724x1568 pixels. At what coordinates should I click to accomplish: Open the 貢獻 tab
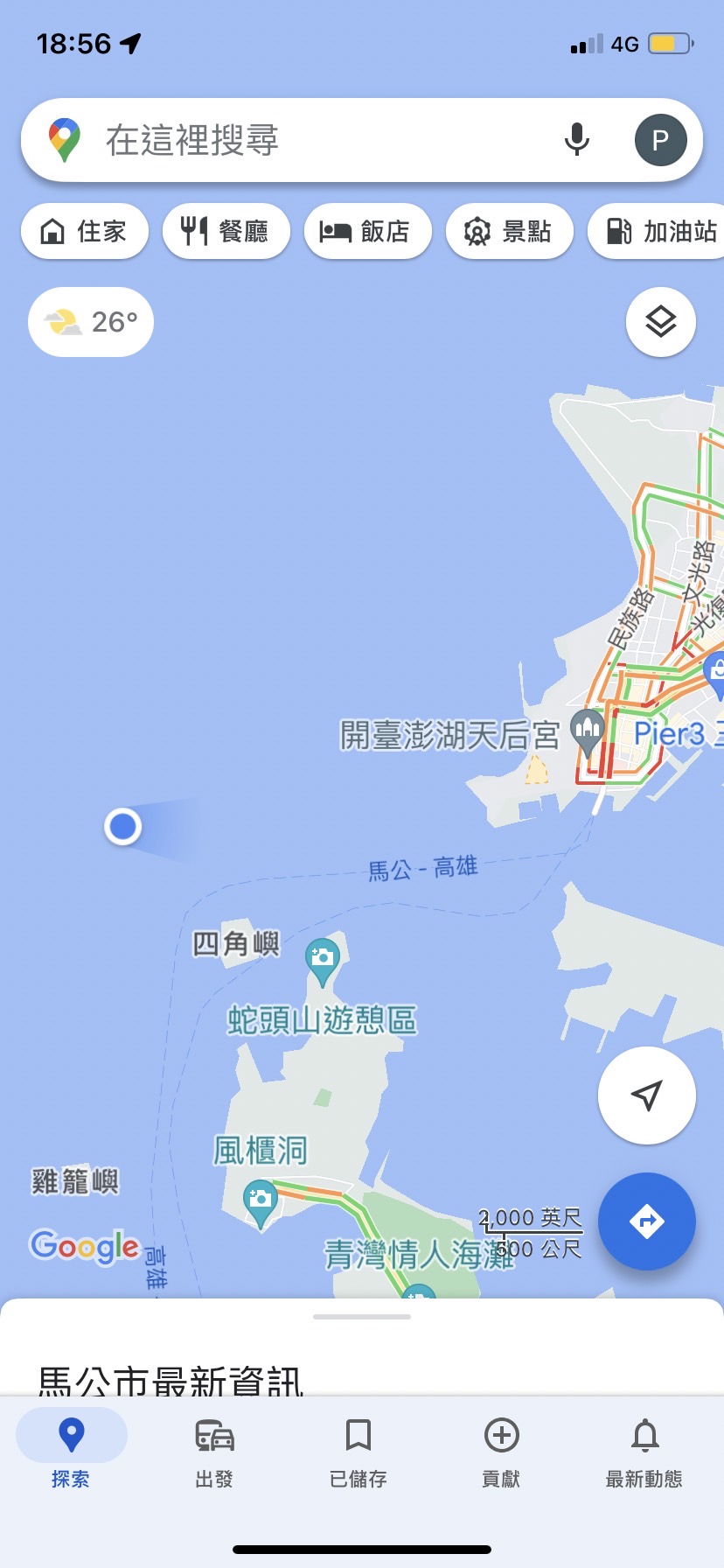501,1454
